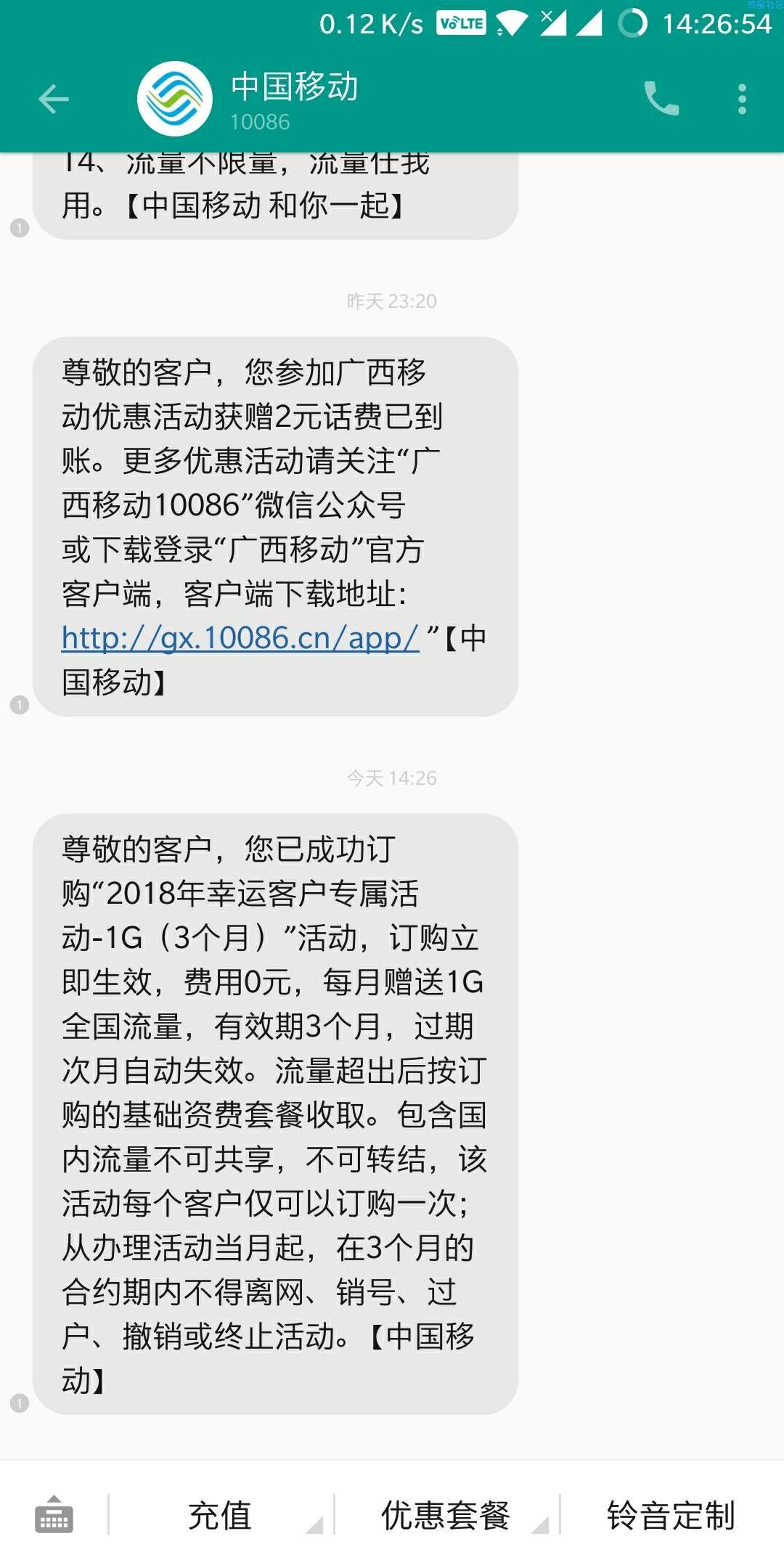Open the 中国移动 contact avatar
The height and width of the screenshot is (1568, 784).
tap(174, 99)
